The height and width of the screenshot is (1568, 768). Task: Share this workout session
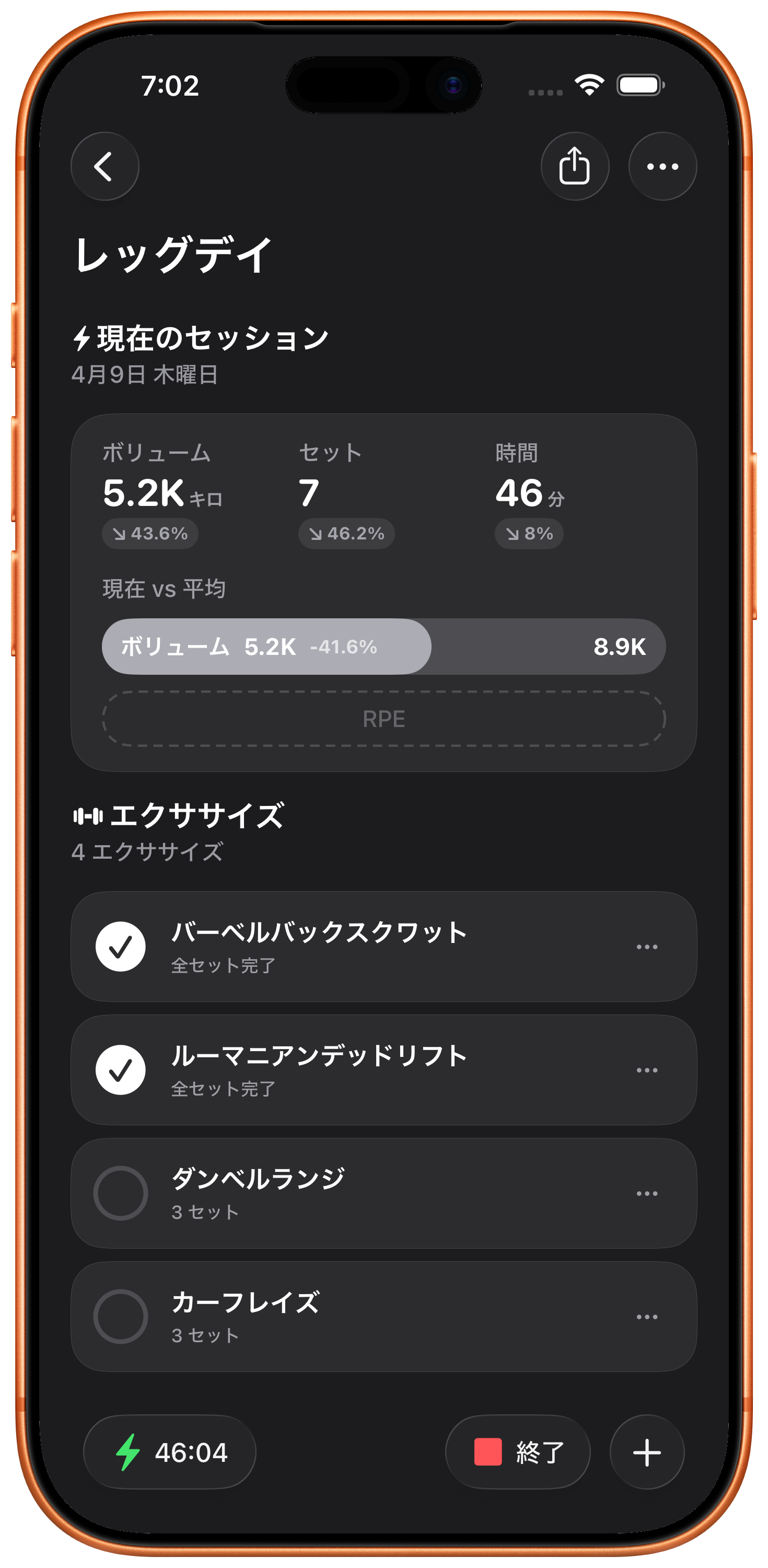575,166
